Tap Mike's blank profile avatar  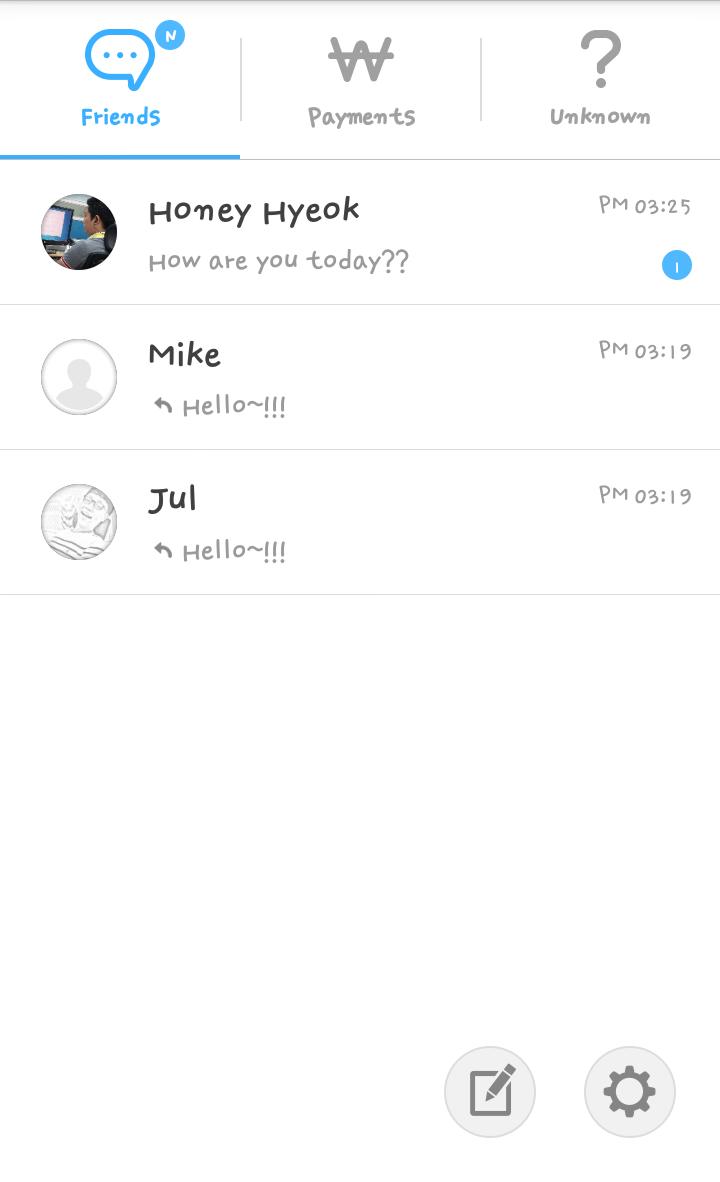pos(78,377)
